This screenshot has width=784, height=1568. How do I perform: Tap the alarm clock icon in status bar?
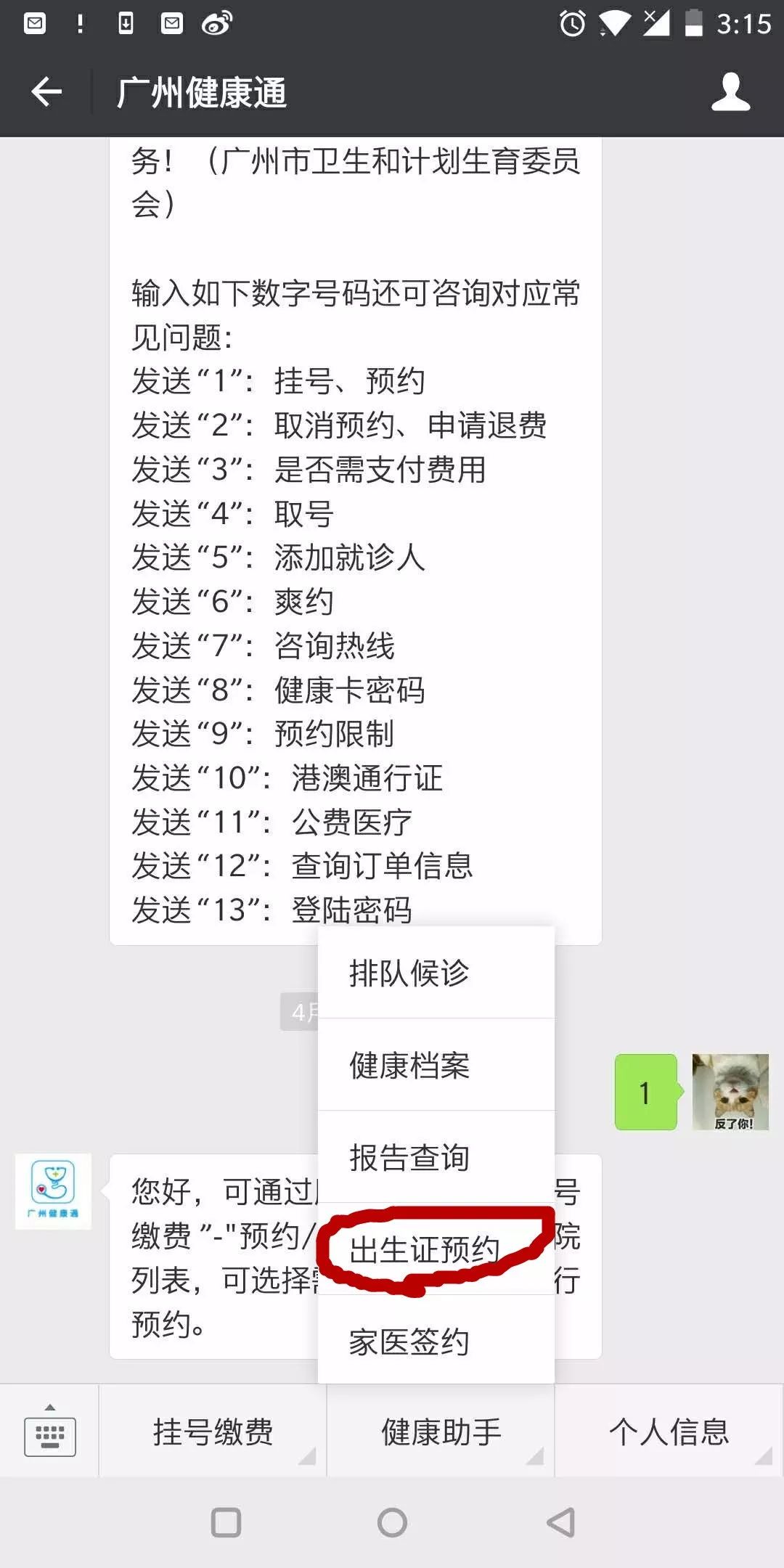click(x=573, y=23)
